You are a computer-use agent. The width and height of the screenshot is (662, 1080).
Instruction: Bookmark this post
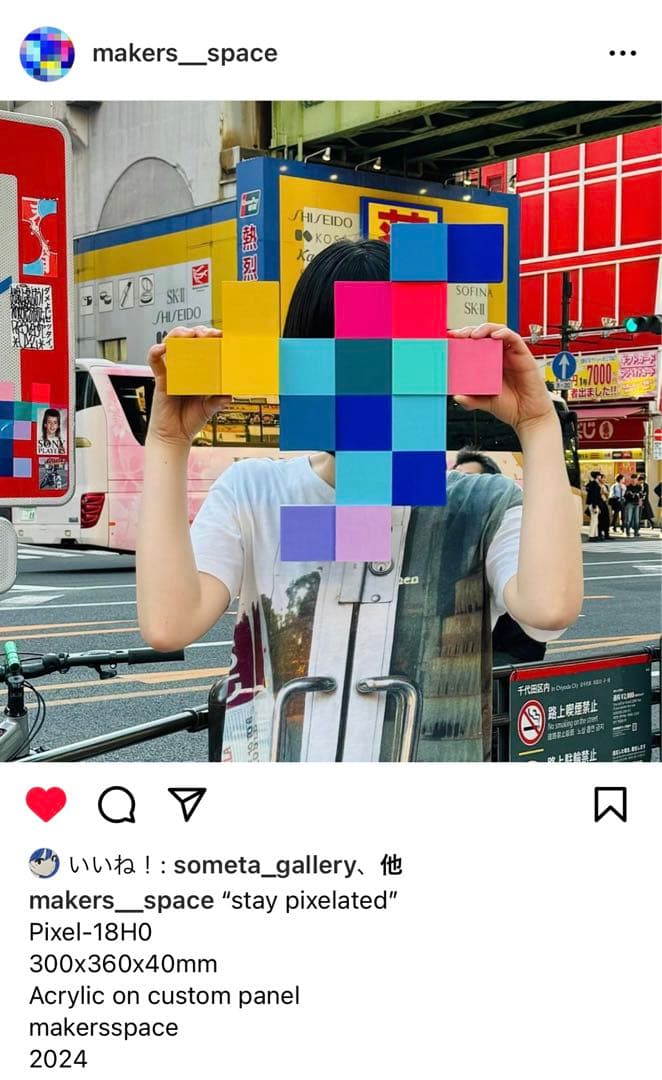610,804
